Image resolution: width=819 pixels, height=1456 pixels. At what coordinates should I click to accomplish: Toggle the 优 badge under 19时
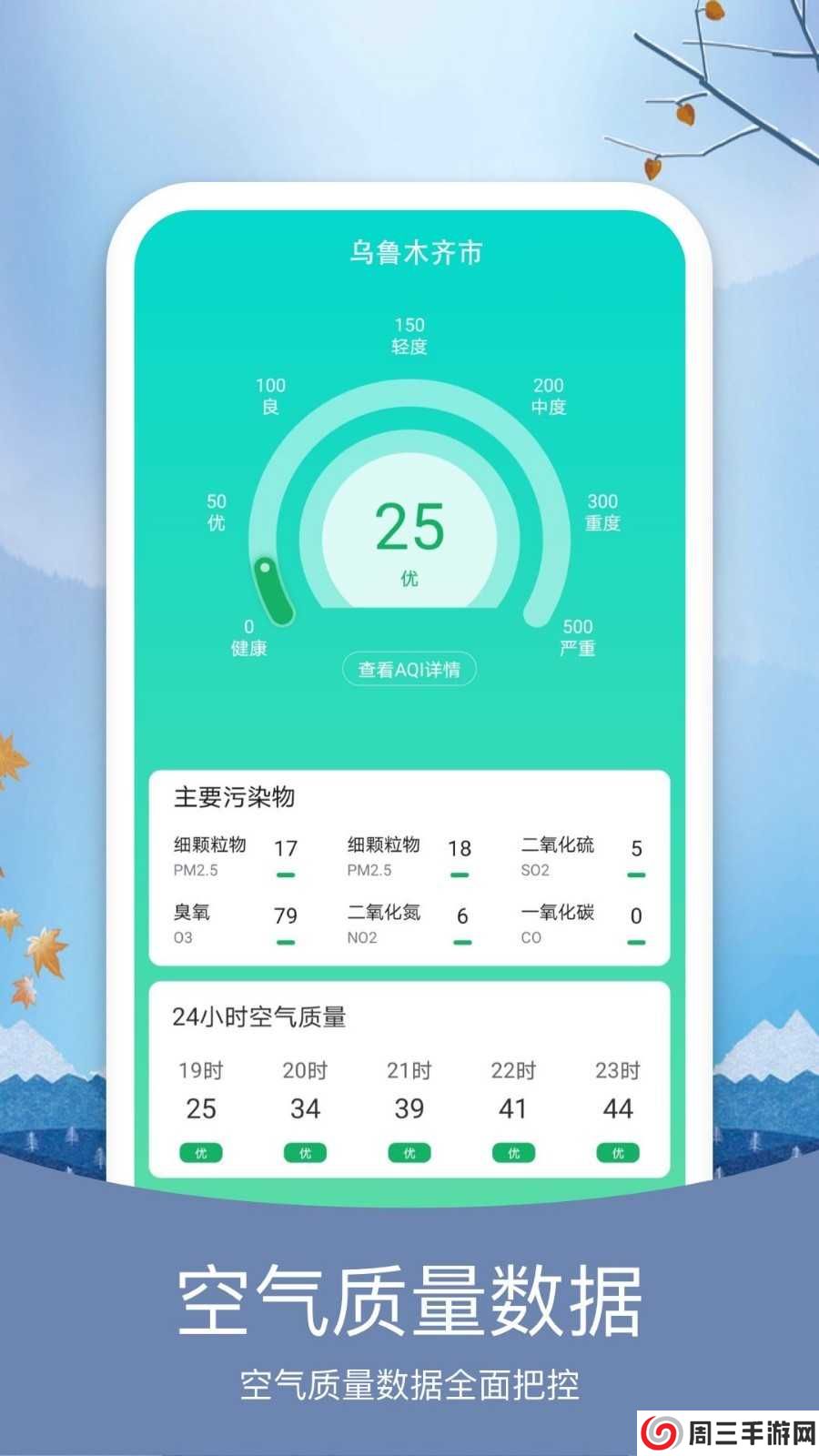click(202, 1152)
